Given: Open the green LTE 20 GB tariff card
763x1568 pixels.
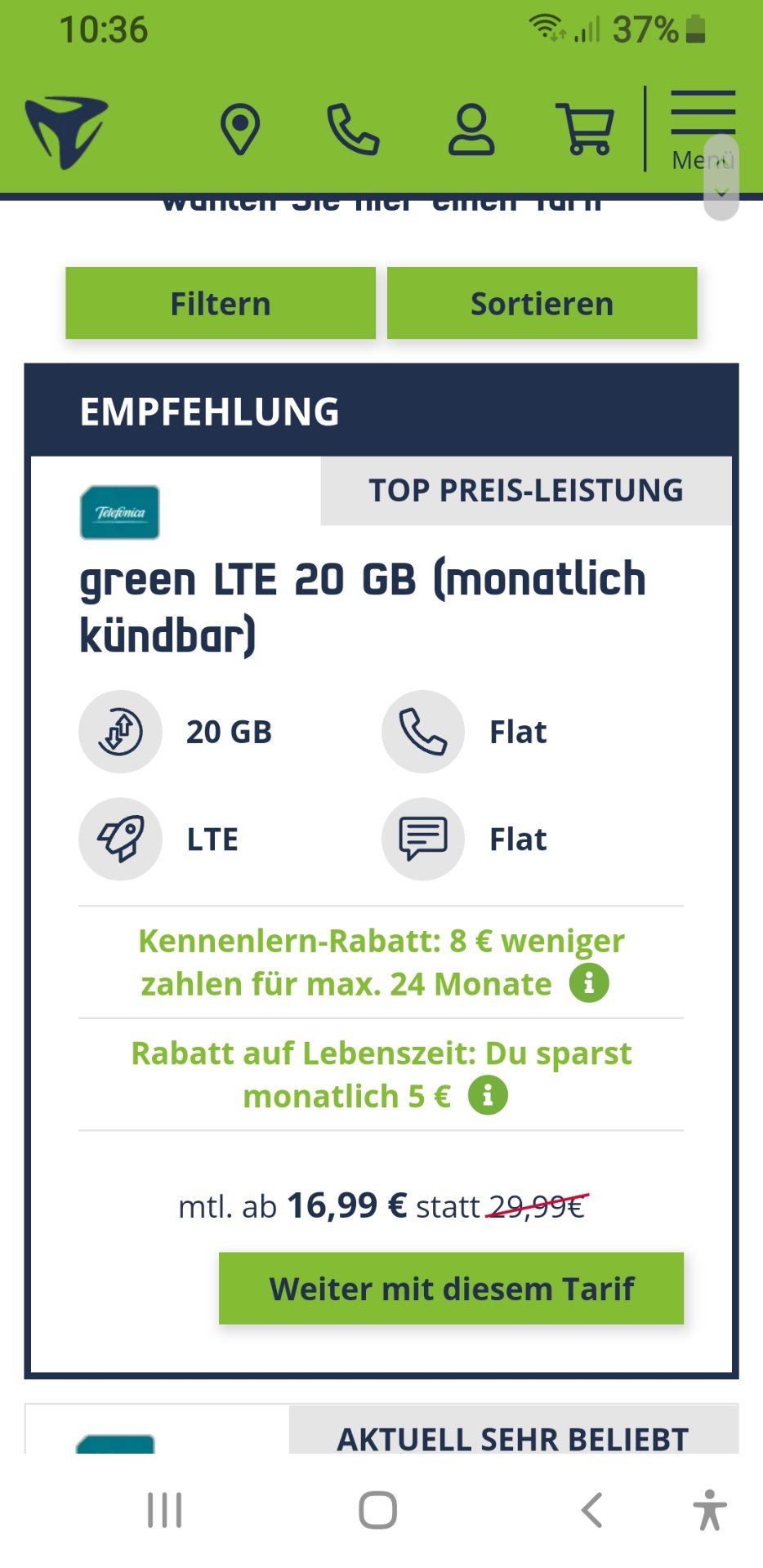Looking at the screenshot, I should (381, 871).
